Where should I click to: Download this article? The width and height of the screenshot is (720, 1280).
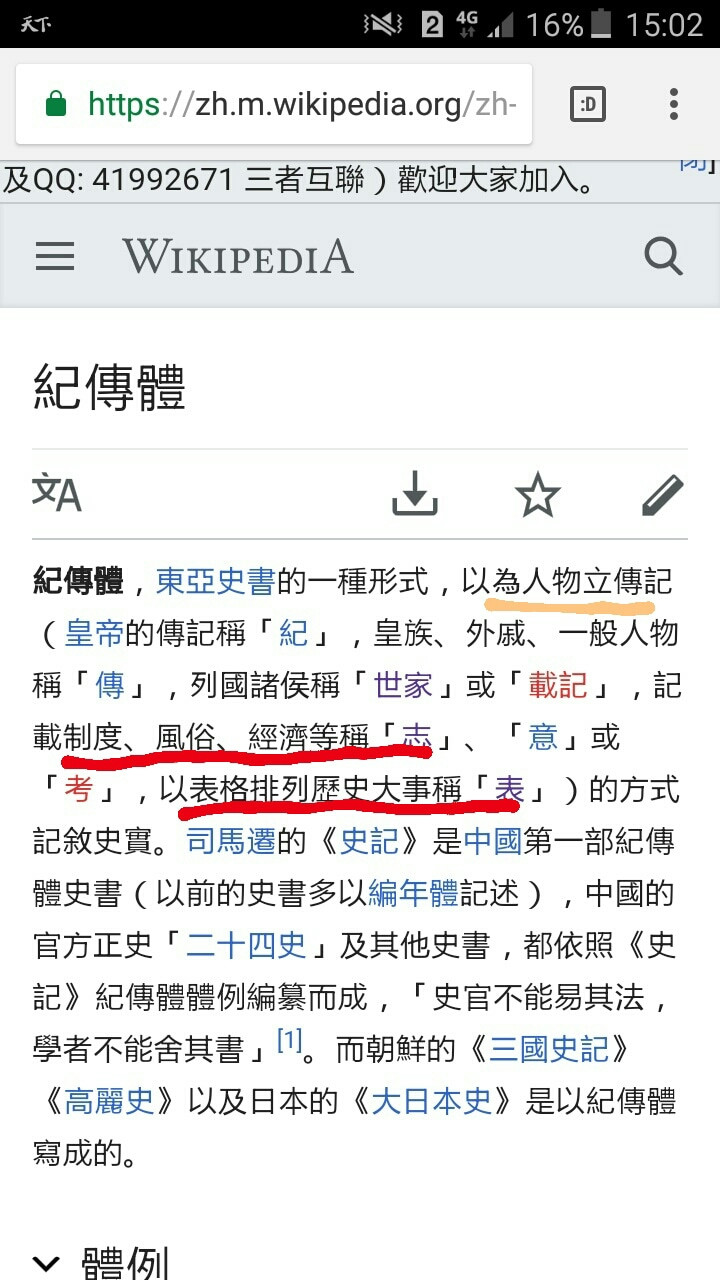tap(415, 493)
